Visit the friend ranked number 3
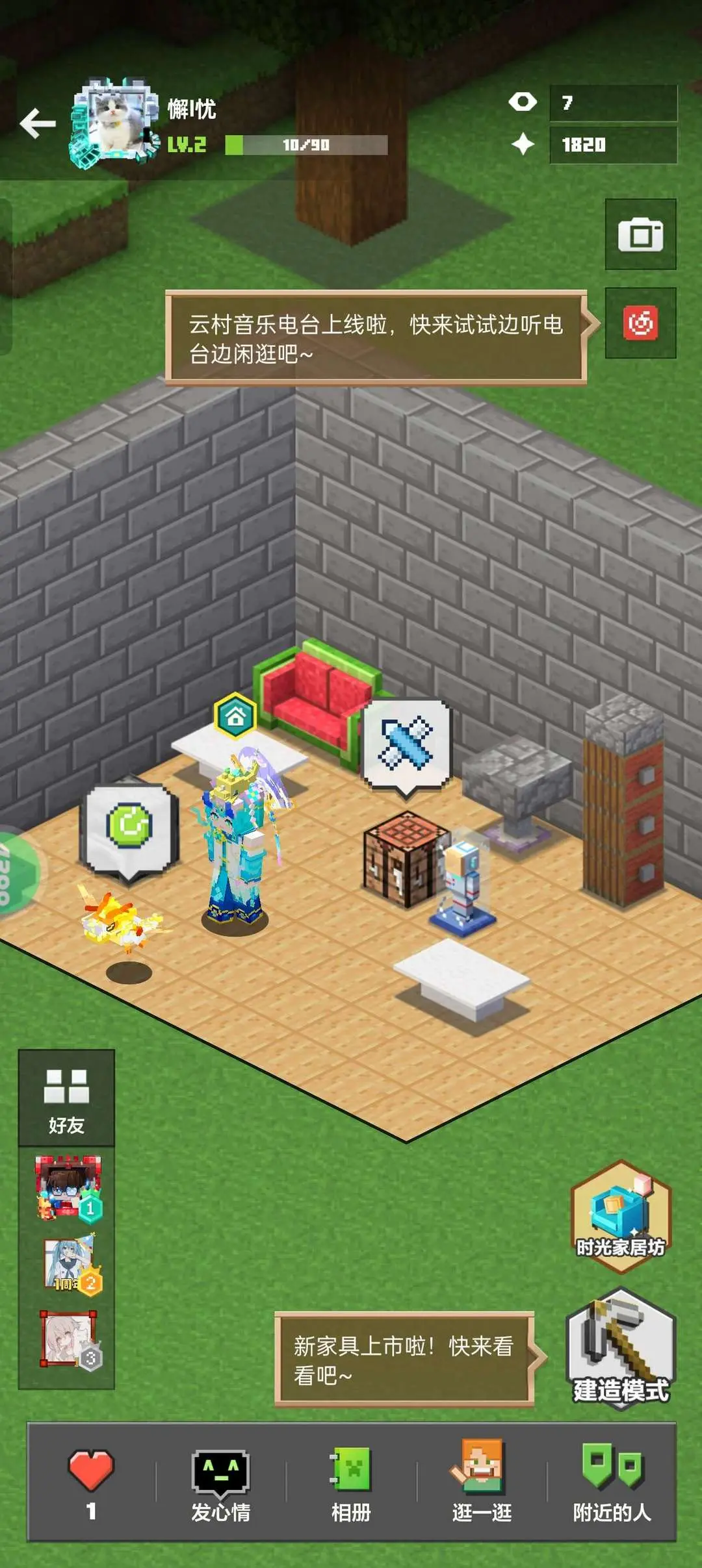 click(x=69, y=1339)
